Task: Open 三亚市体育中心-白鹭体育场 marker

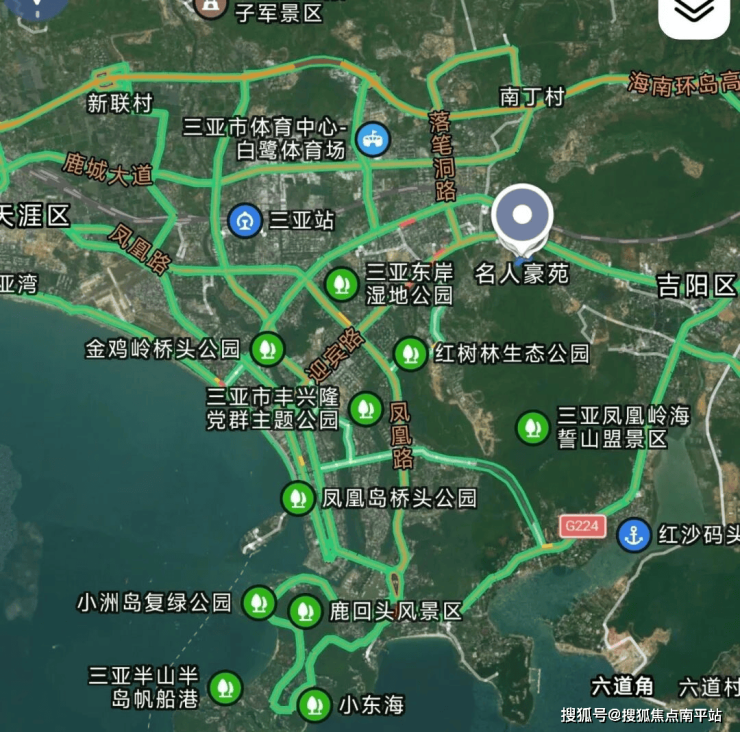Action: coord(373,140)
